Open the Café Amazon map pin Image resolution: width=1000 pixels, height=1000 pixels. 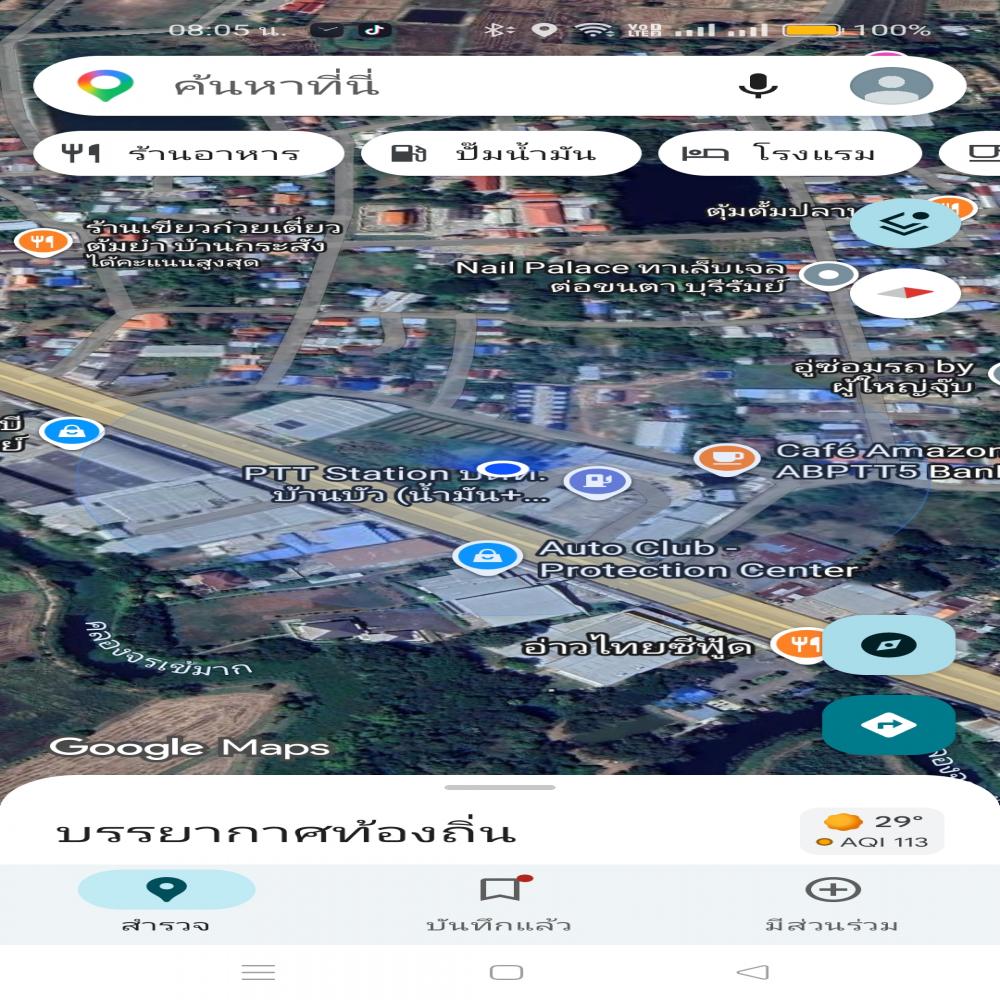727,458
